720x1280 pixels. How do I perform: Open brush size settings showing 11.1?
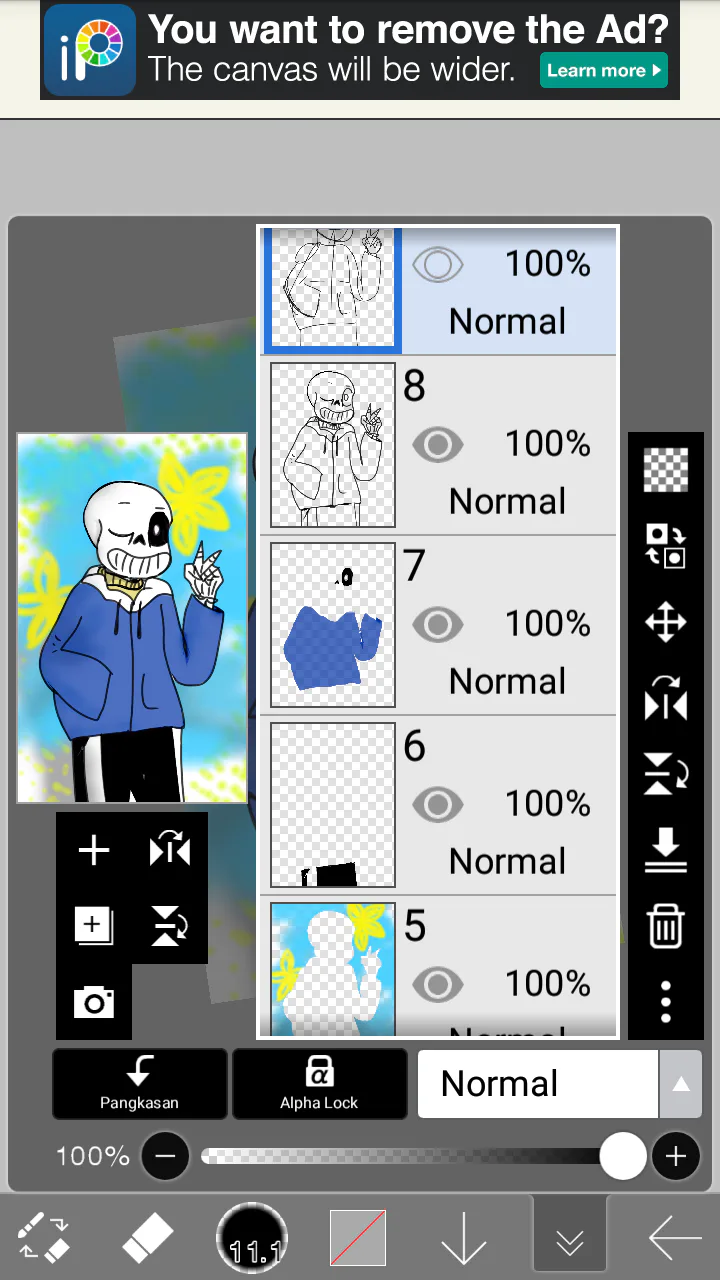point(252,1240)
